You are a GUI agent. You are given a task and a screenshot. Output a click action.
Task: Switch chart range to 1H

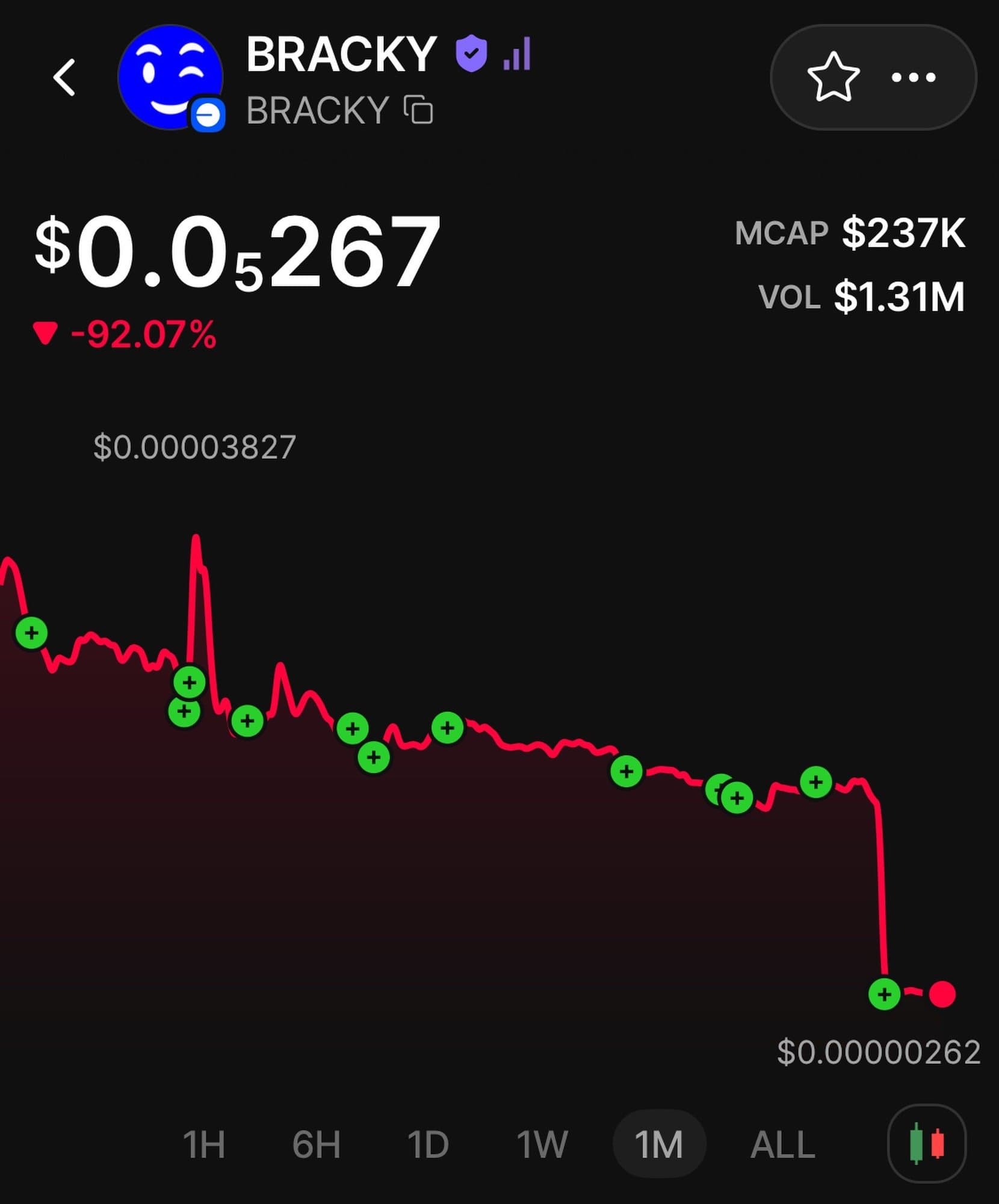204,1145
